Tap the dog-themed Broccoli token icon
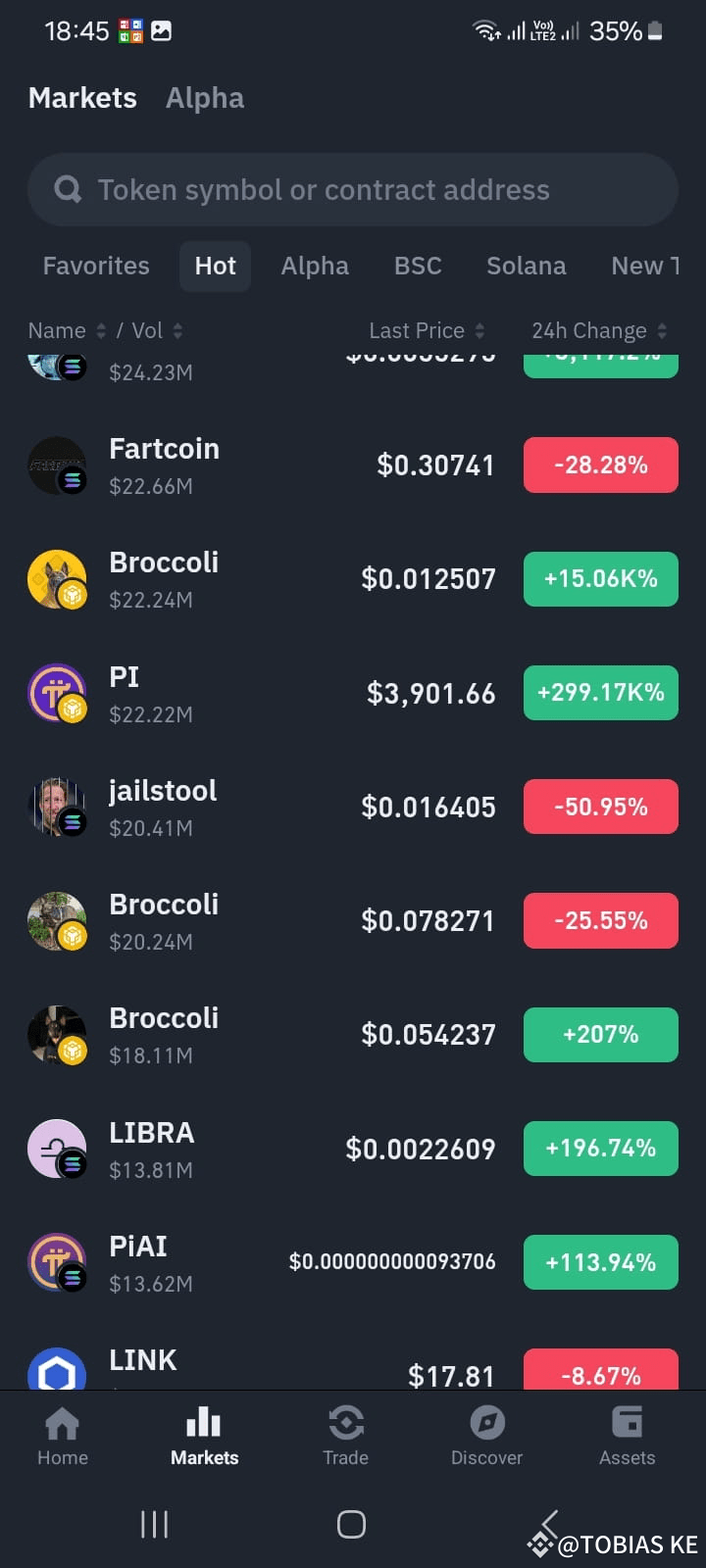This screenshot has height=1568, width=706. (x=56, y=578)
